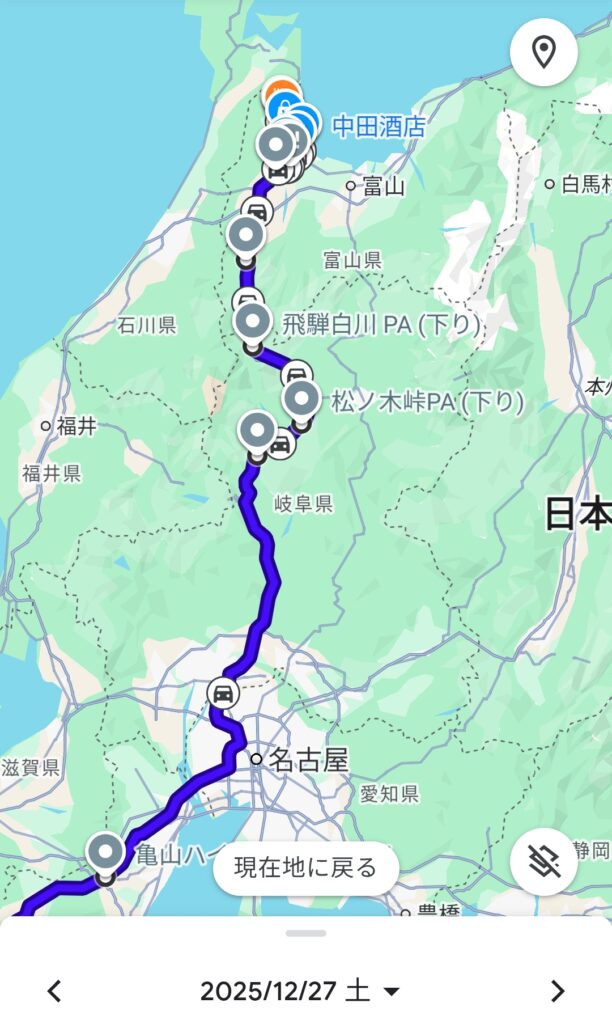Select the 松ノ木峠PA (下り) marker
Viewport: 612px width, 1024px height.
coord(301,400)
